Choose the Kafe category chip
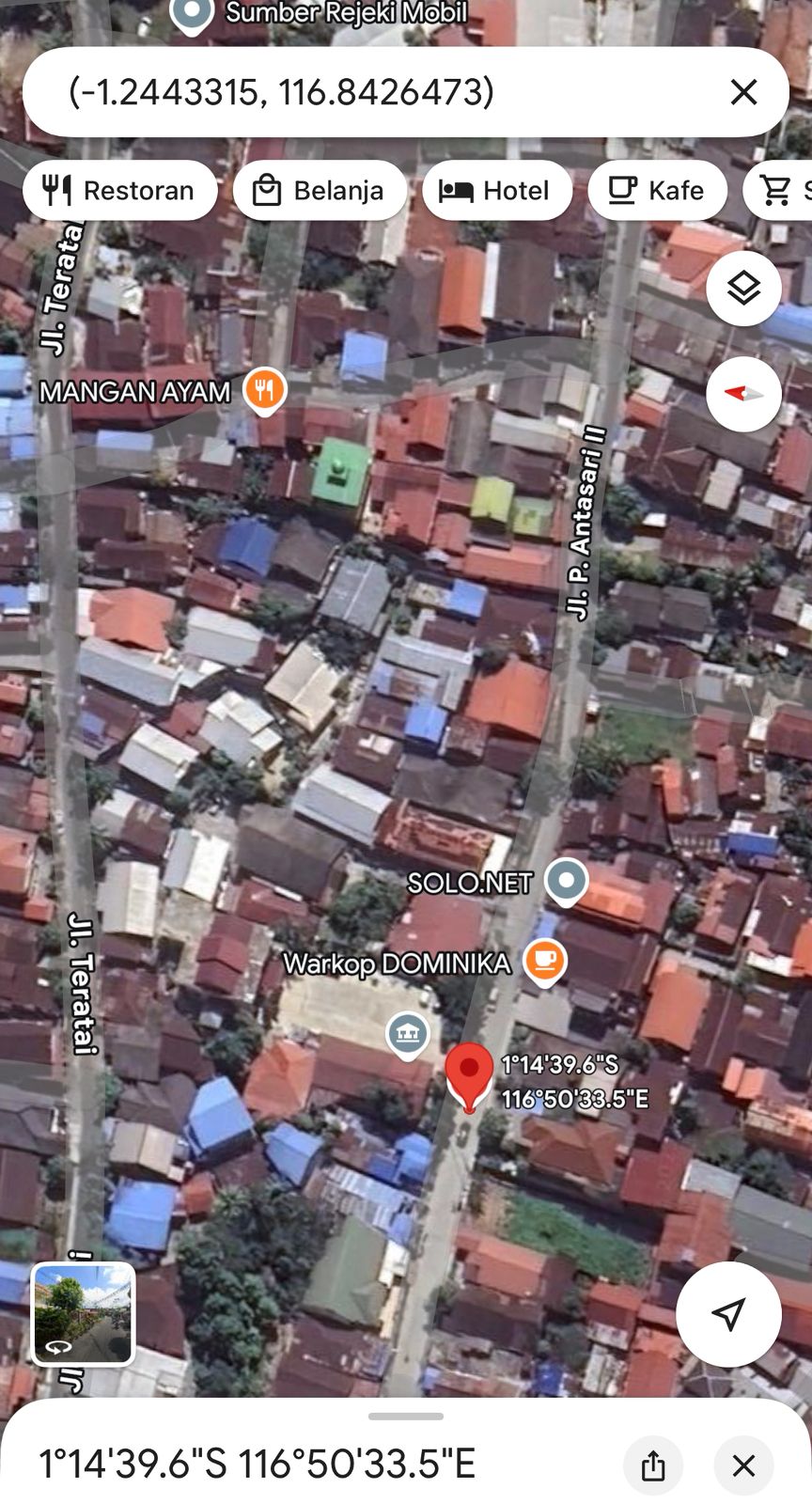The width and height of the screenshot is (812, 1504). (x=657, y=190)
